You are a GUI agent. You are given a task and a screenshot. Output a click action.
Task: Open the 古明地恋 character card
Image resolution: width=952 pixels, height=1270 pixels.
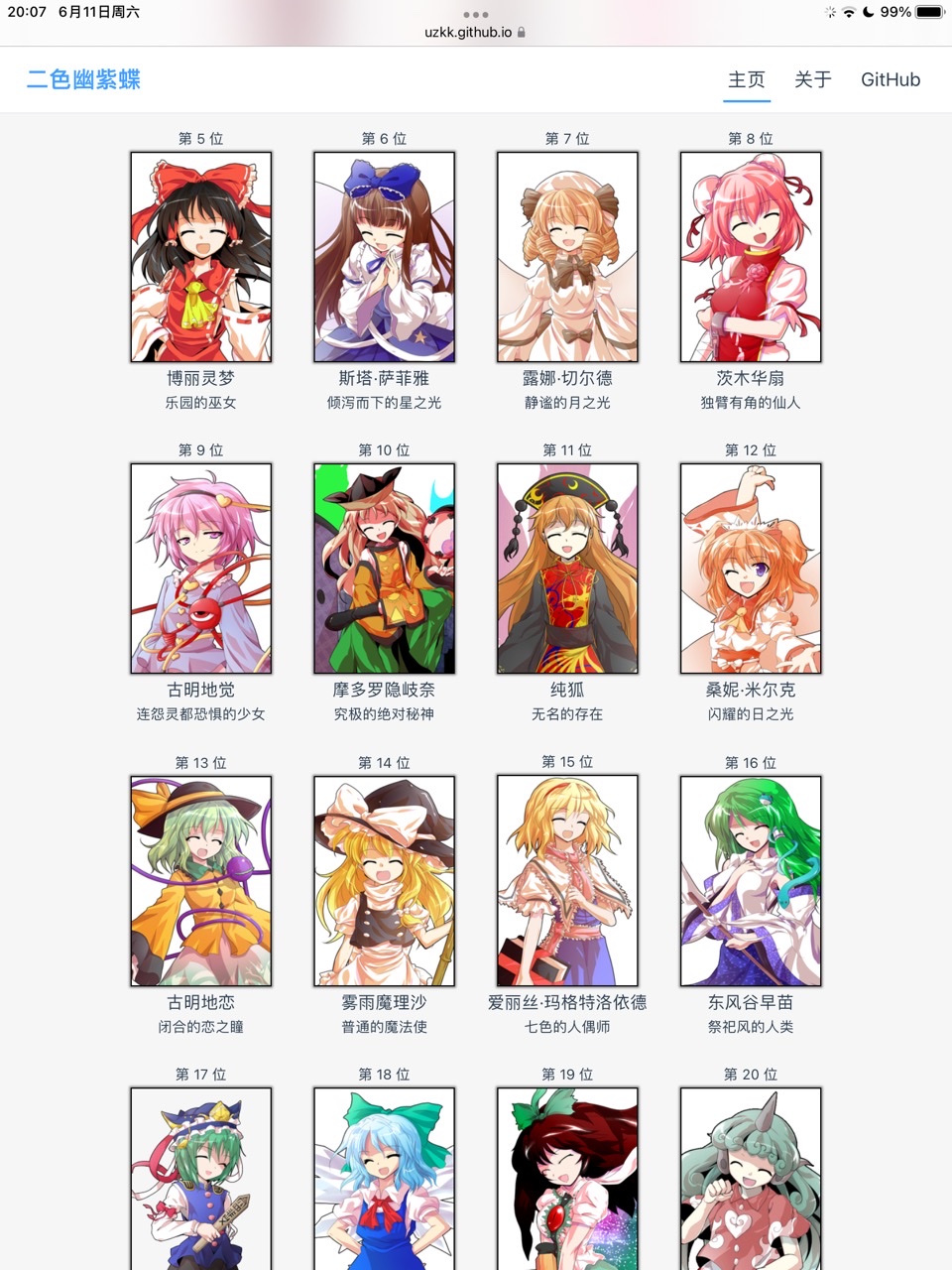point(201,881)
